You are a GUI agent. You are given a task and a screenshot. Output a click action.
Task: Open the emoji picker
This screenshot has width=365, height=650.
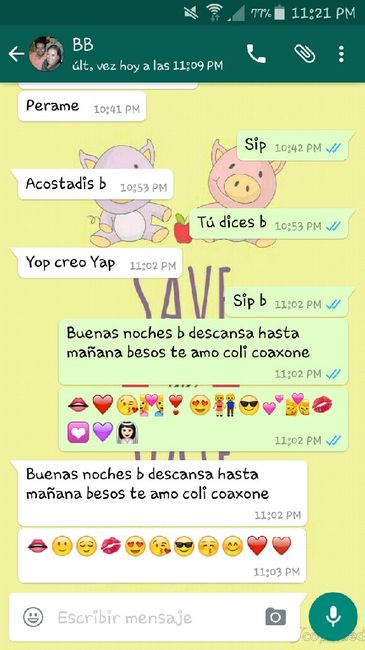tap(33, 617)
